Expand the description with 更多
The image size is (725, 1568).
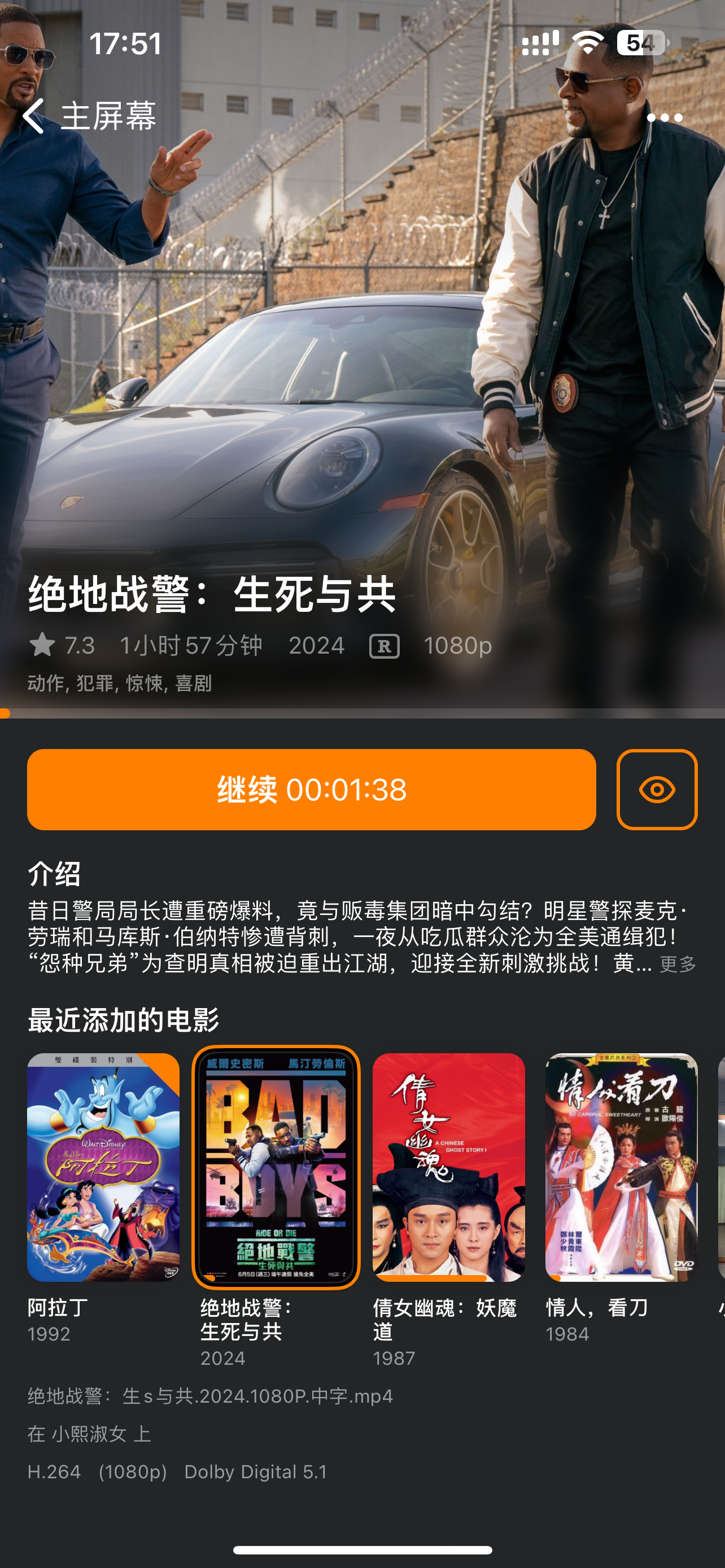(678, 963)
